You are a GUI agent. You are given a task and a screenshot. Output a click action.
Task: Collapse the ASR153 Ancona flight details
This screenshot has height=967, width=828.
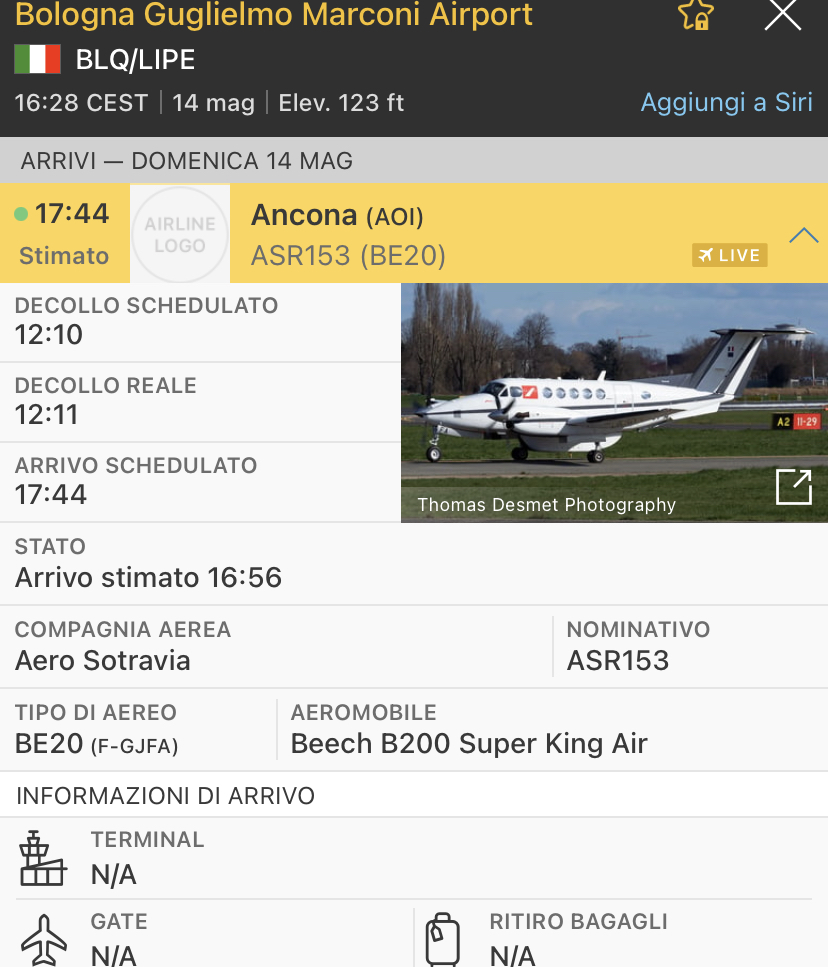pyautogui.click(x=803, y=236)
